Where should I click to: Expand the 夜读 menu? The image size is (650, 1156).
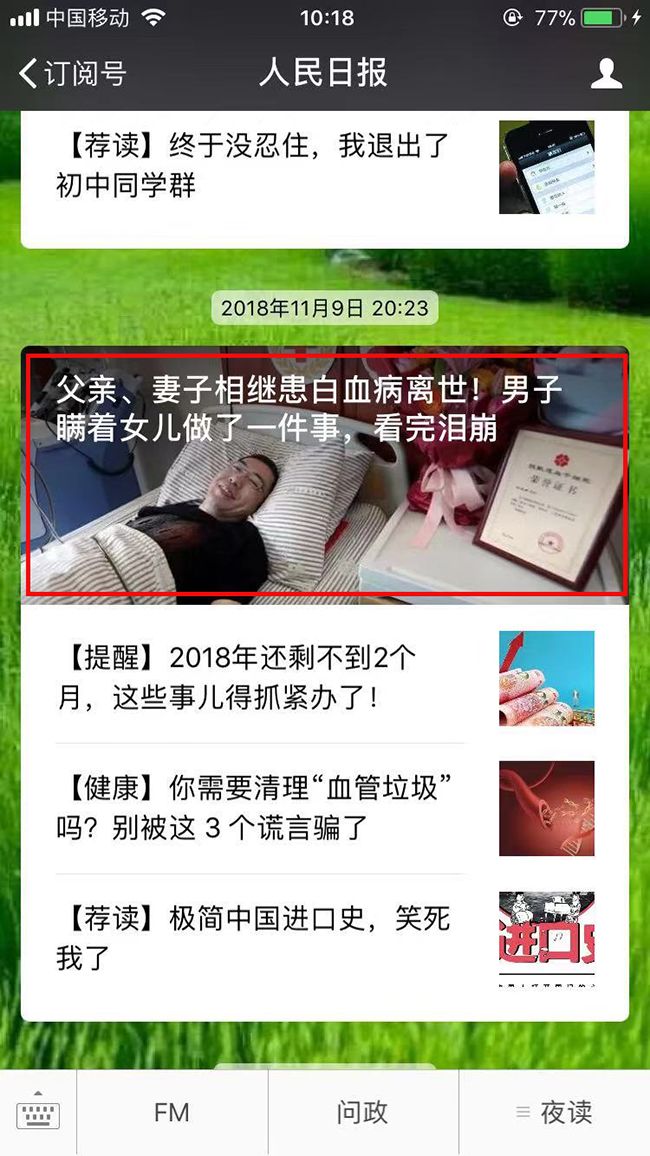coord(554,1113)
